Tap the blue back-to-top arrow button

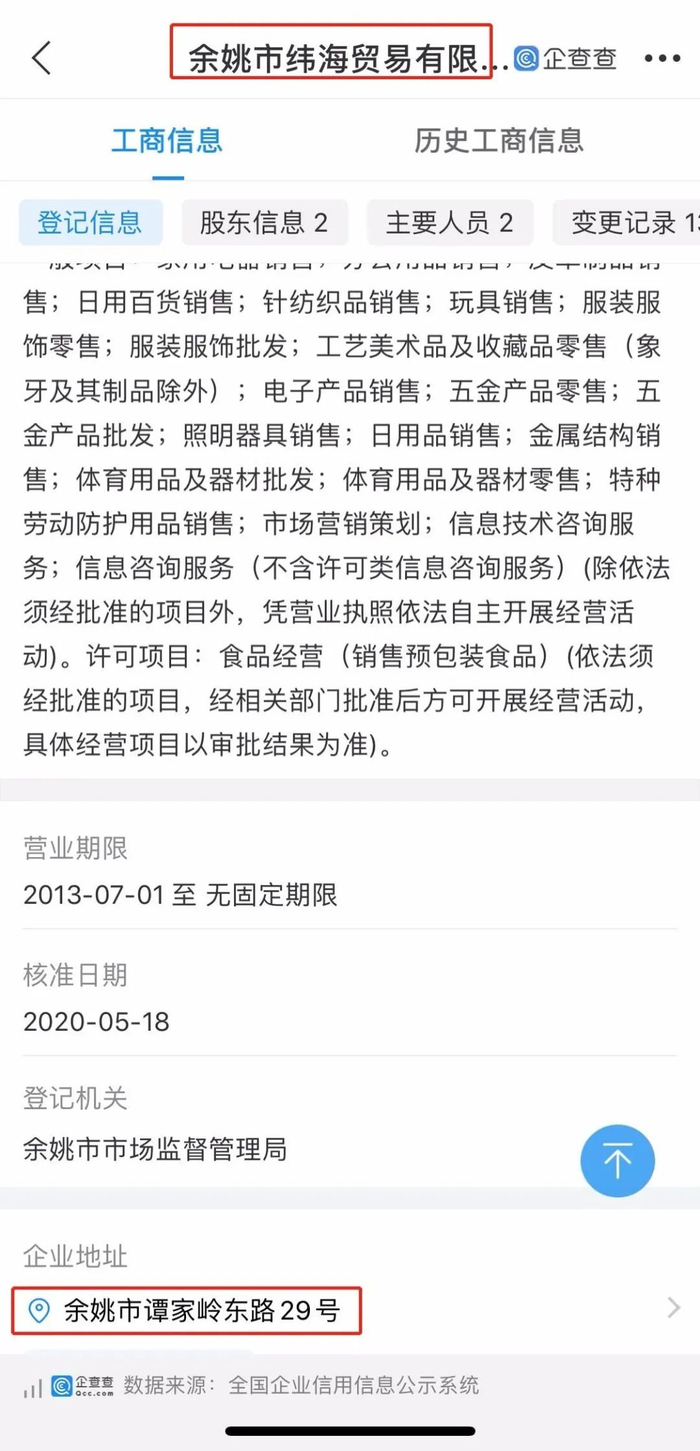tap(617, 1161)
